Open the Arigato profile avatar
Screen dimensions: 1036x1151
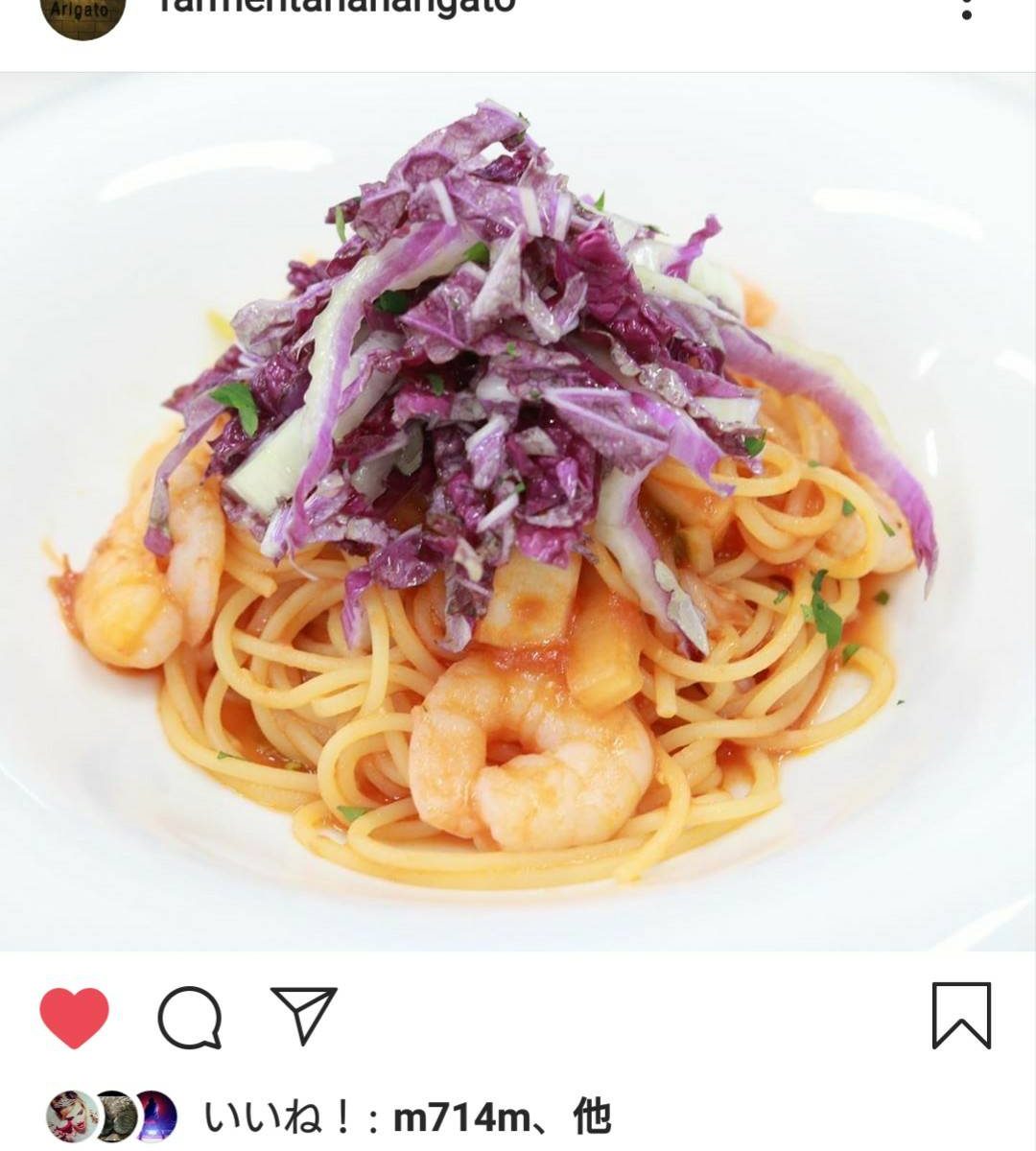(82, 13)
